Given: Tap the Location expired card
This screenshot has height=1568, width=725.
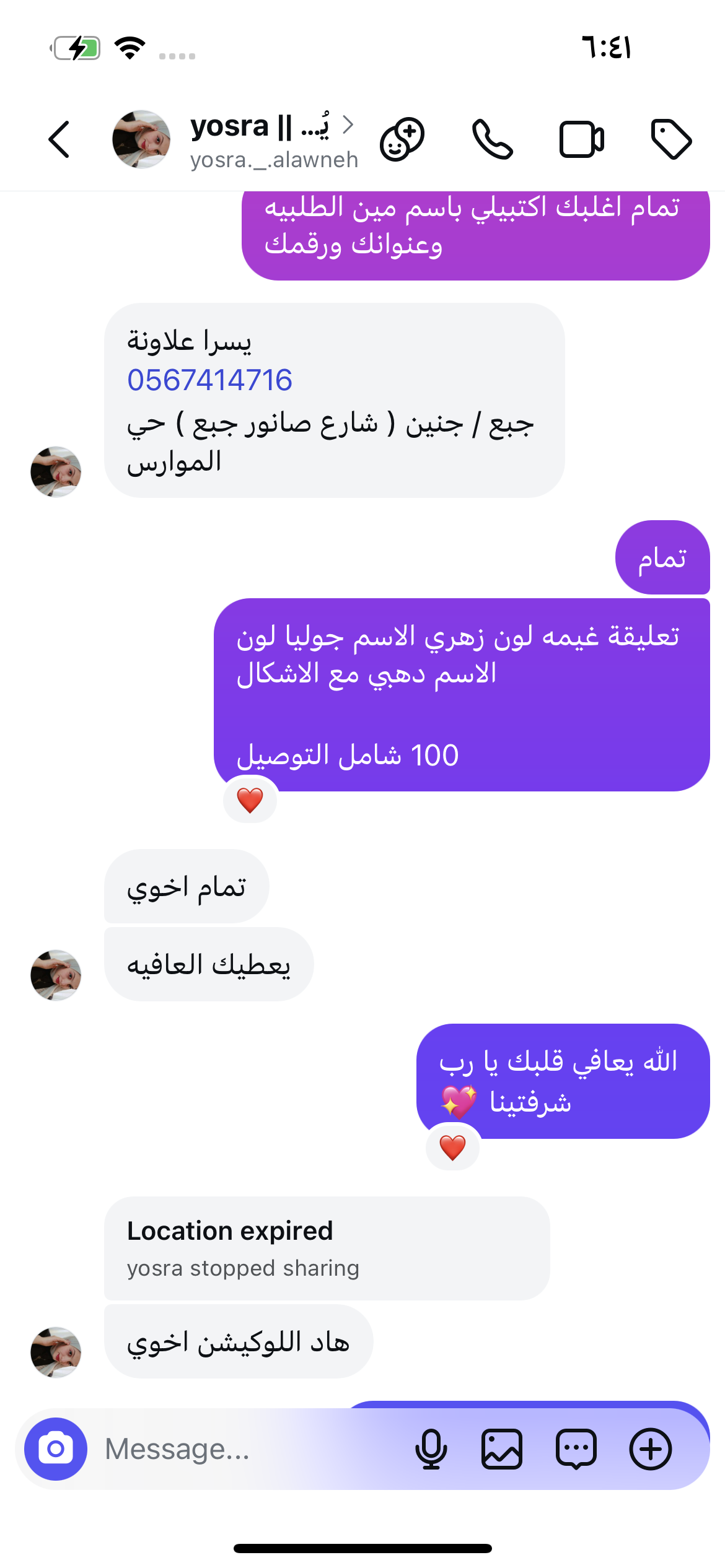Looking at the screenshot, I should tap(327, 1248).
